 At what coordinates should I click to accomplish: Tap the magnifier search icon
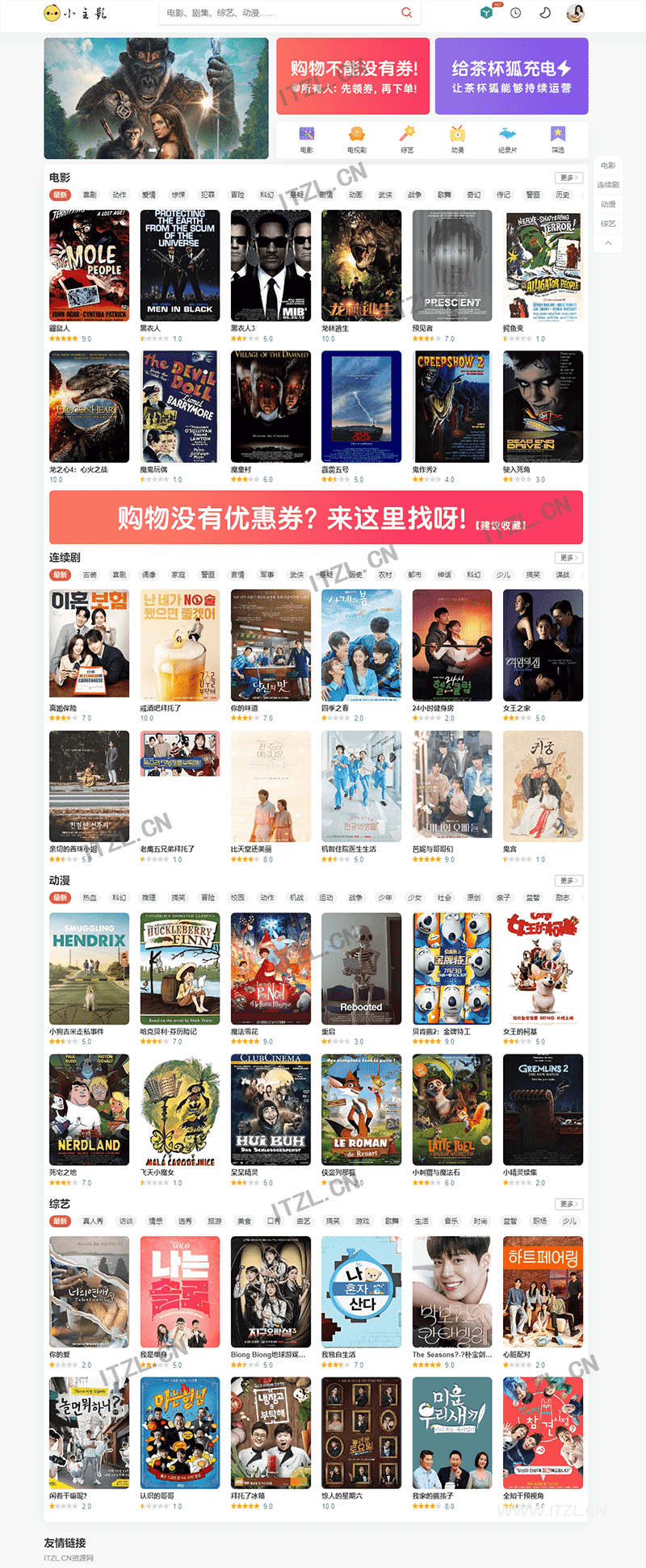tap(406, 13)
